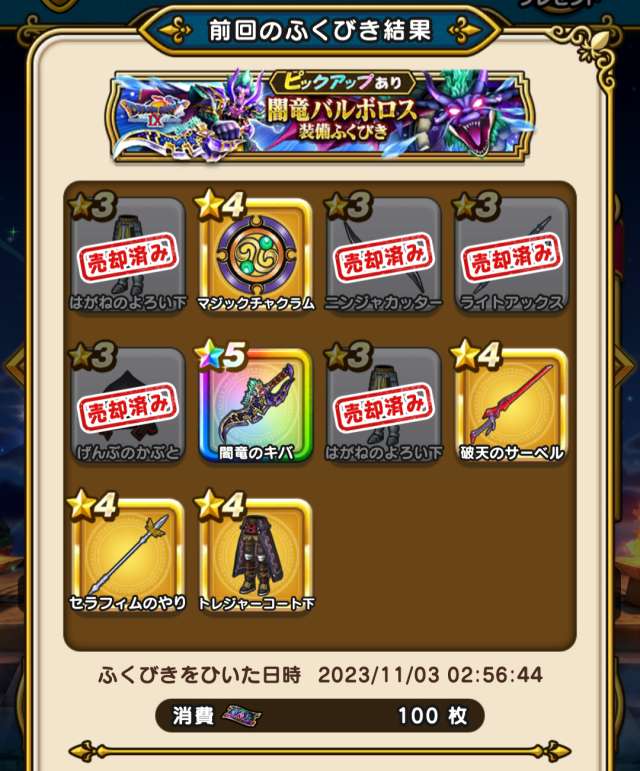Select the セラフィムのやり spear tile
This screenshot has width=640, height=771.
(x=126, y=555)
